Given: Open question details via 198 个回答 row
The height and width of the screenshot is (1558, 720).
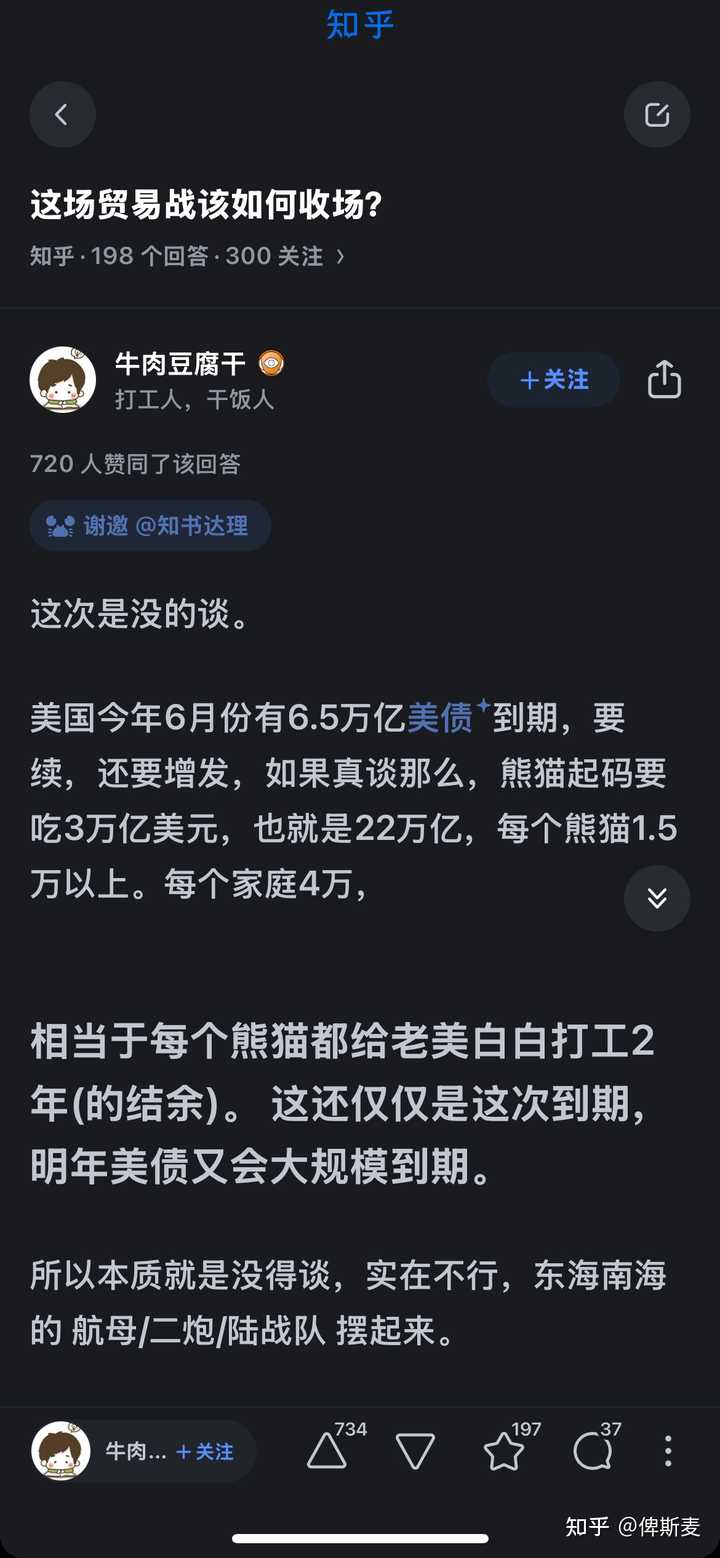Looking at the screenshot, I should coord(188,256).
